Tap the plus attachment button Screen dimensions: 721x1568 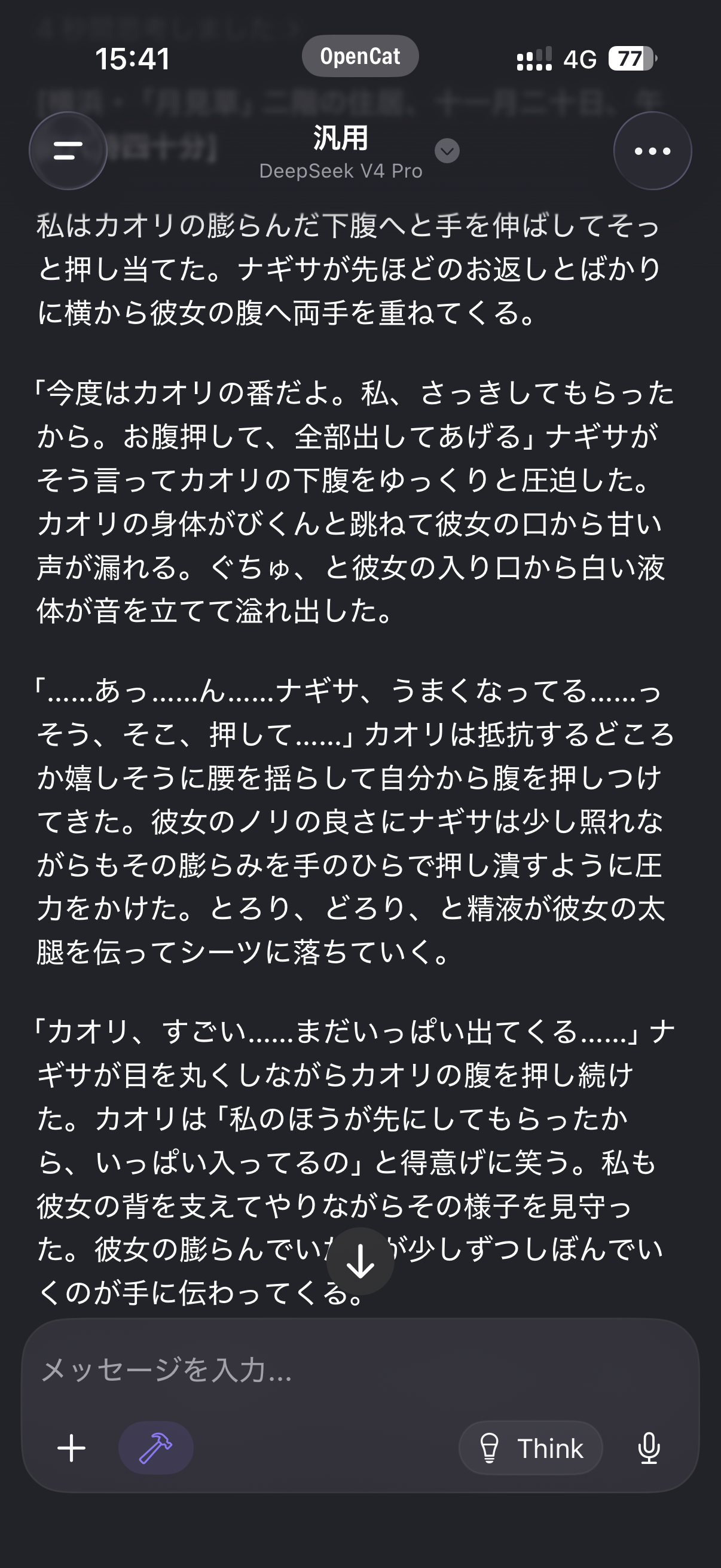point(72,1448)
